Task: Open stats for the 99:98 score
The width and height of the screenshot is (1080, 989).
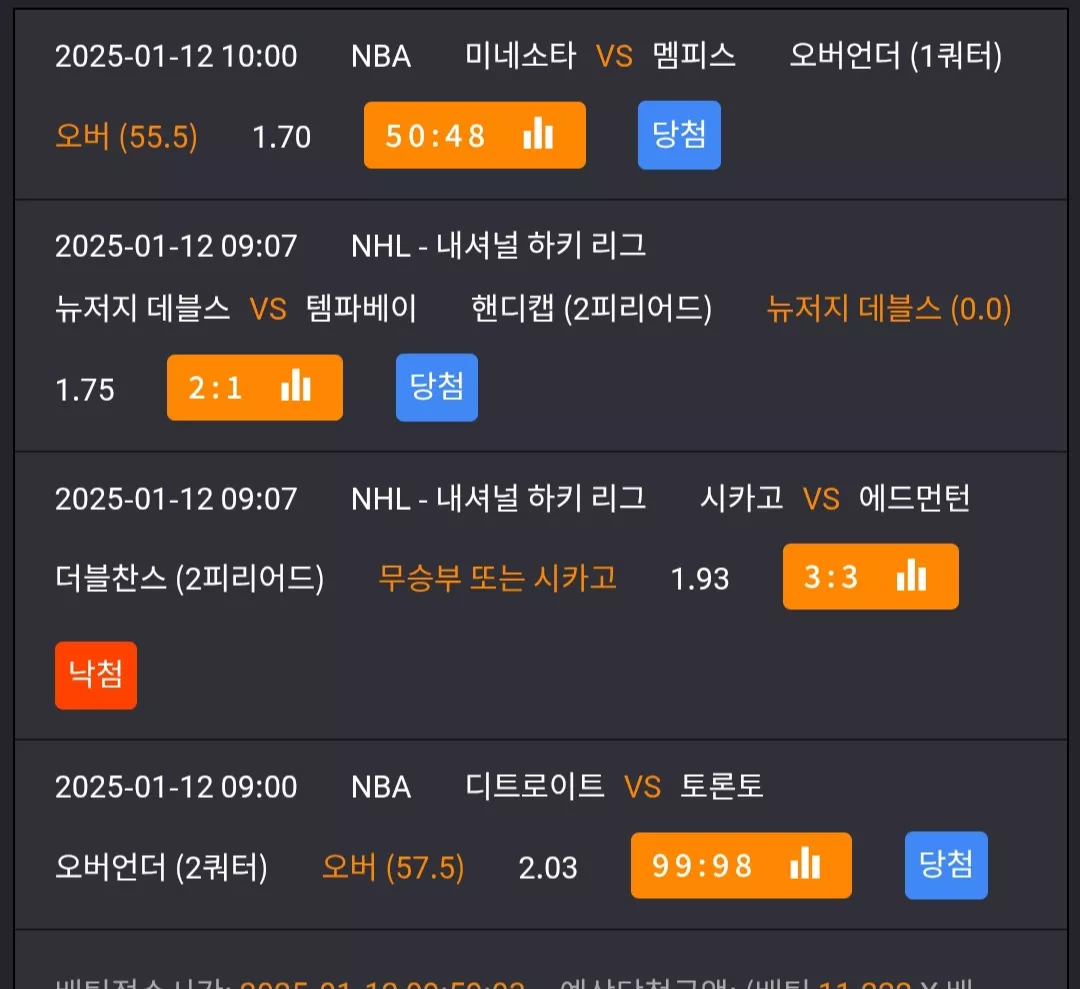Action: click(741, 865)
